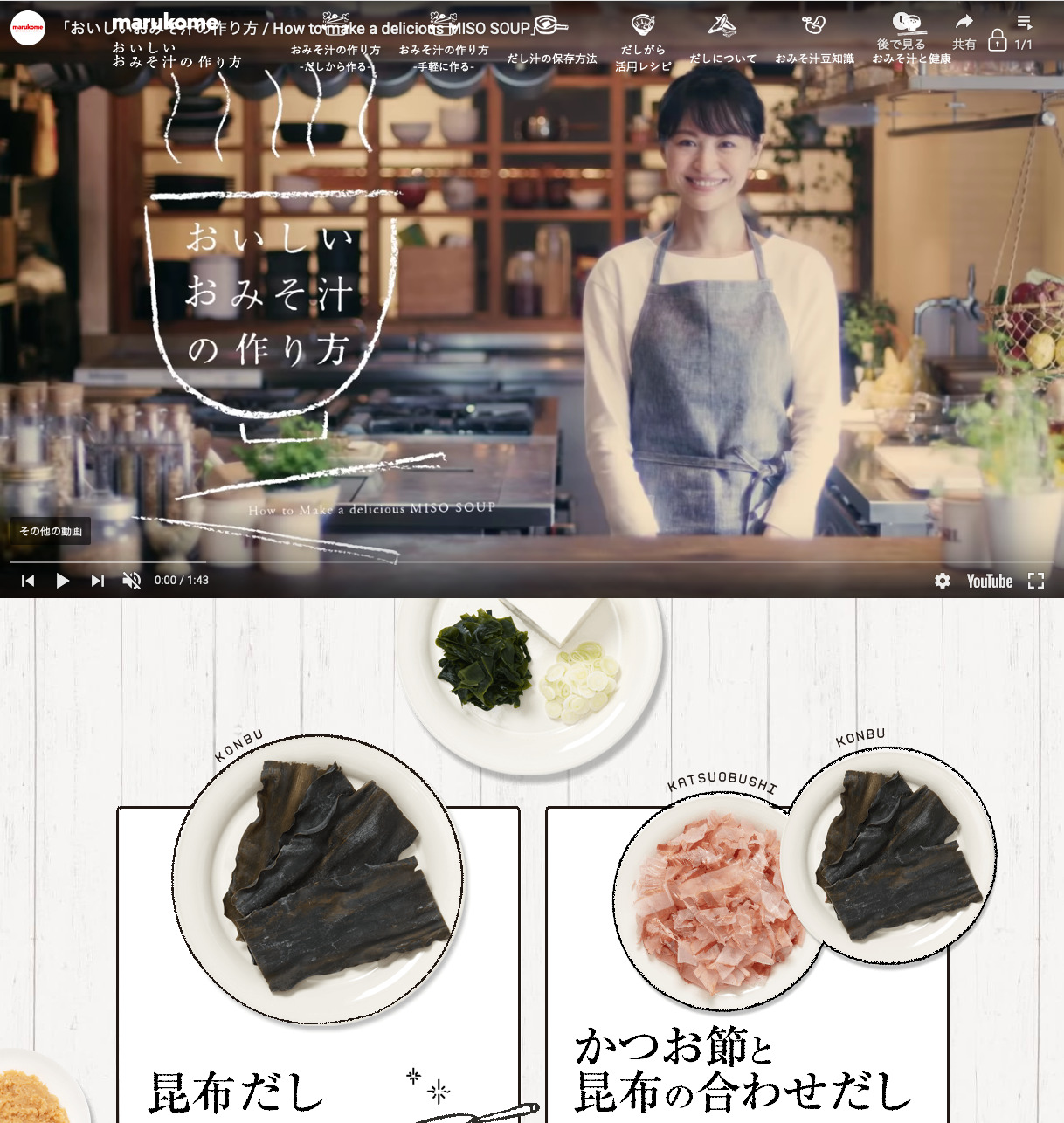Open the playlist 1/1 icon
Screen dimensions: 1064x1123
click(x=1024, y=32)
